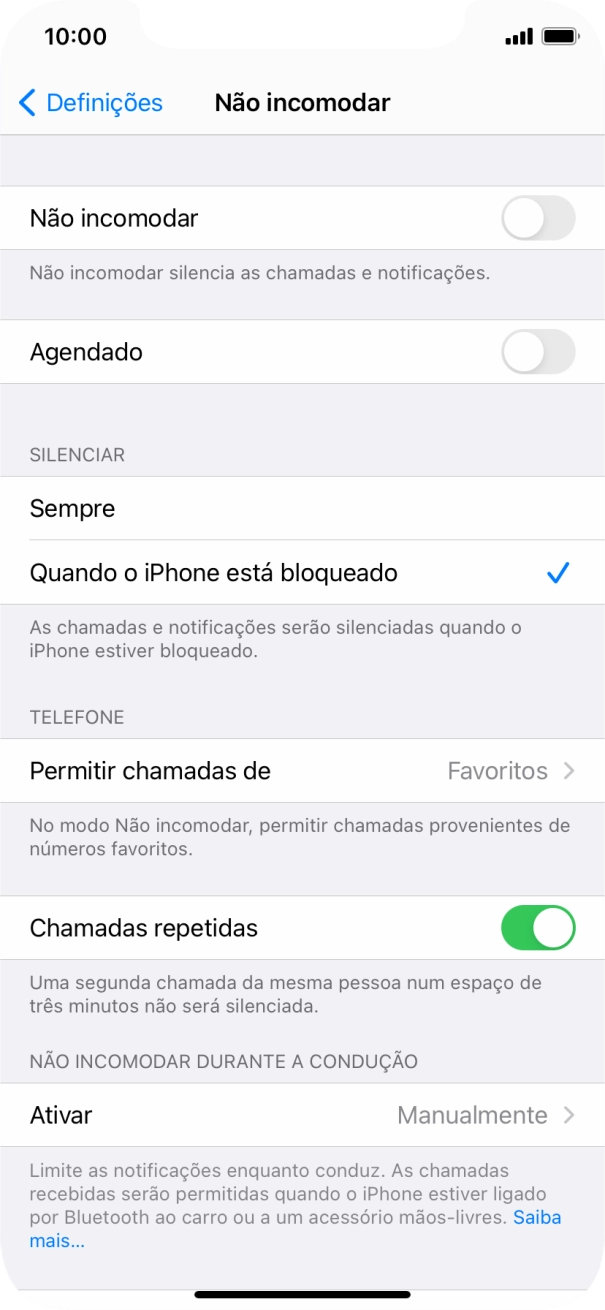The width and height of the screenshot is (605, 1310).
Task: Open the Saiba mais link
Action: (x=537, y=1218)
